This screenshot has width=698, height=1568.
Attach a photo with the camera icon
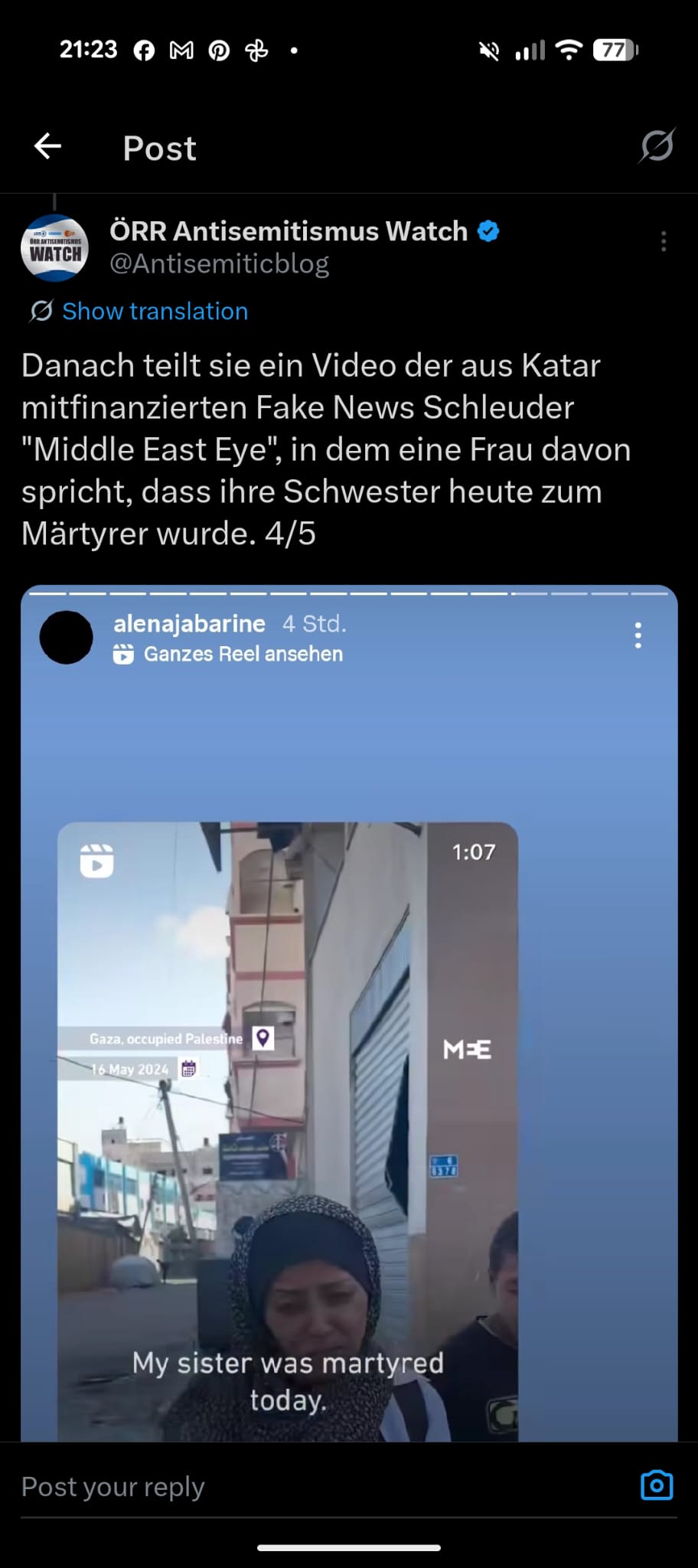(656, 1485)
